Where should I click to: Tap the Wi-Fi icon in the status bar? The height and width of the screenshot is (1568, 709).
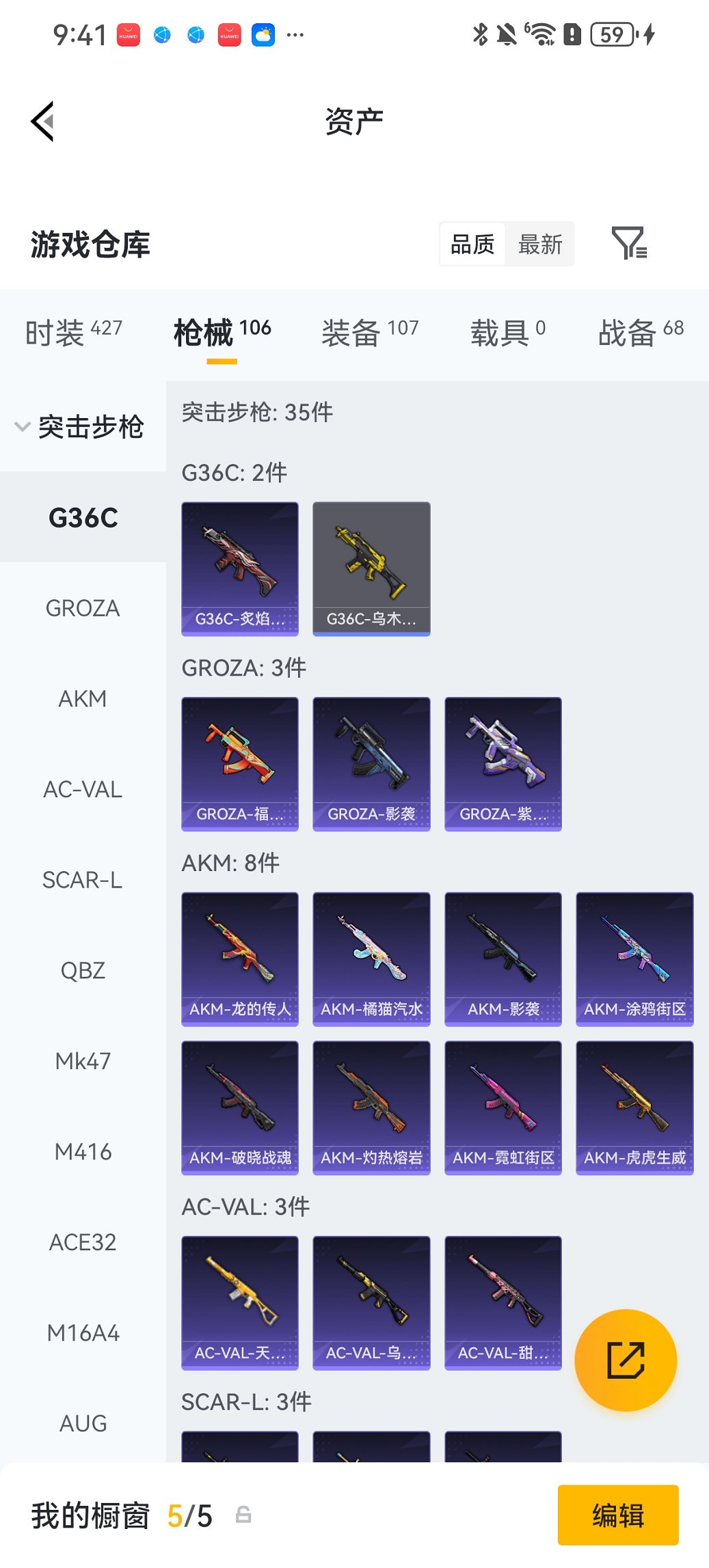542,34
